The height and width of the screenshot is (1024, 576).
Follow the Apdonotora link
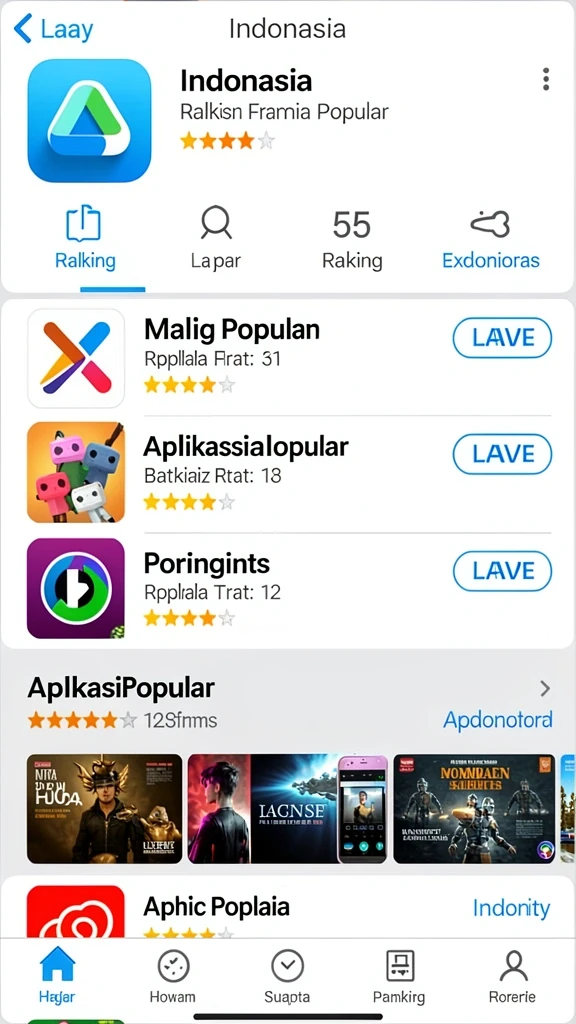pos(498,720)
